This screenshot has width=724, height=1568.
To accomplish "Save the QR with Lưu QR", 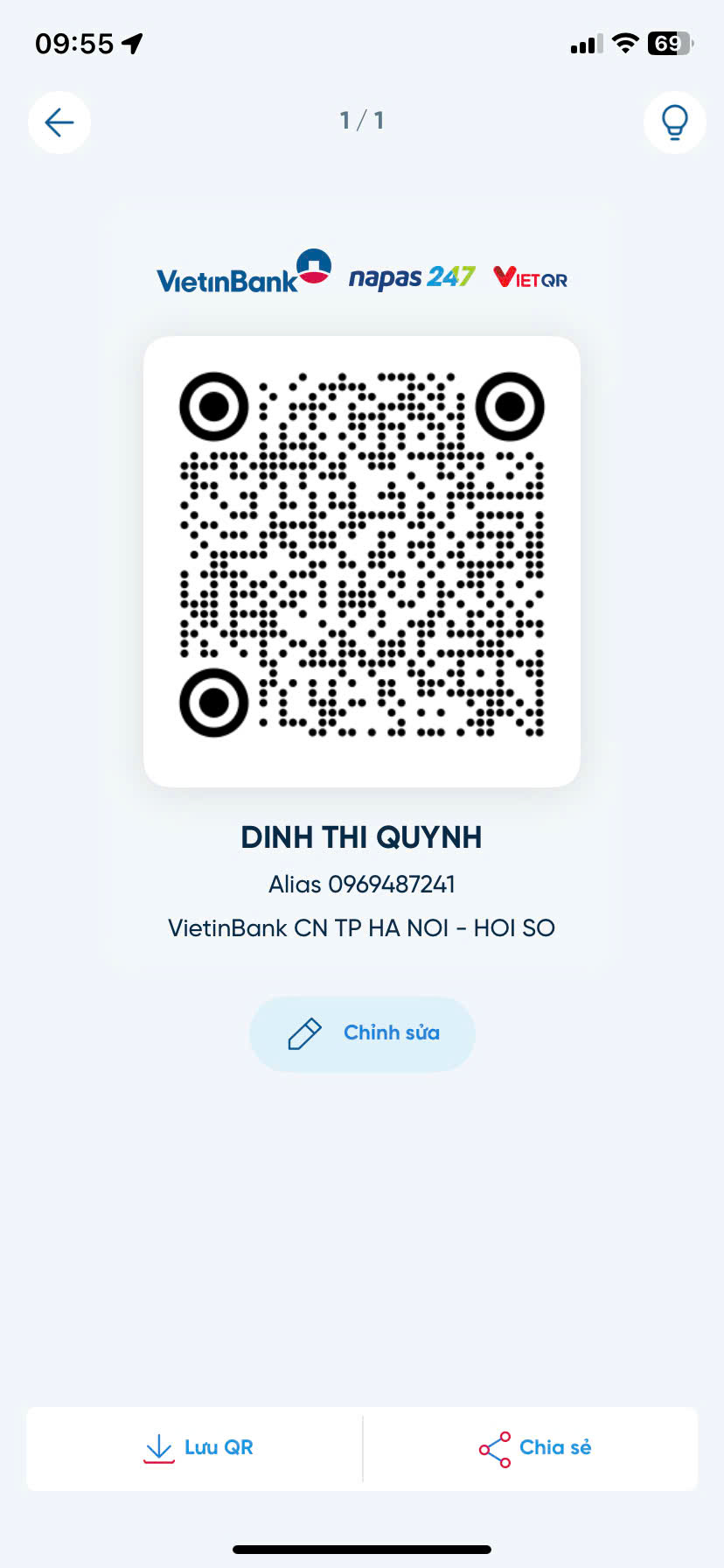I will pos(198,1448).
